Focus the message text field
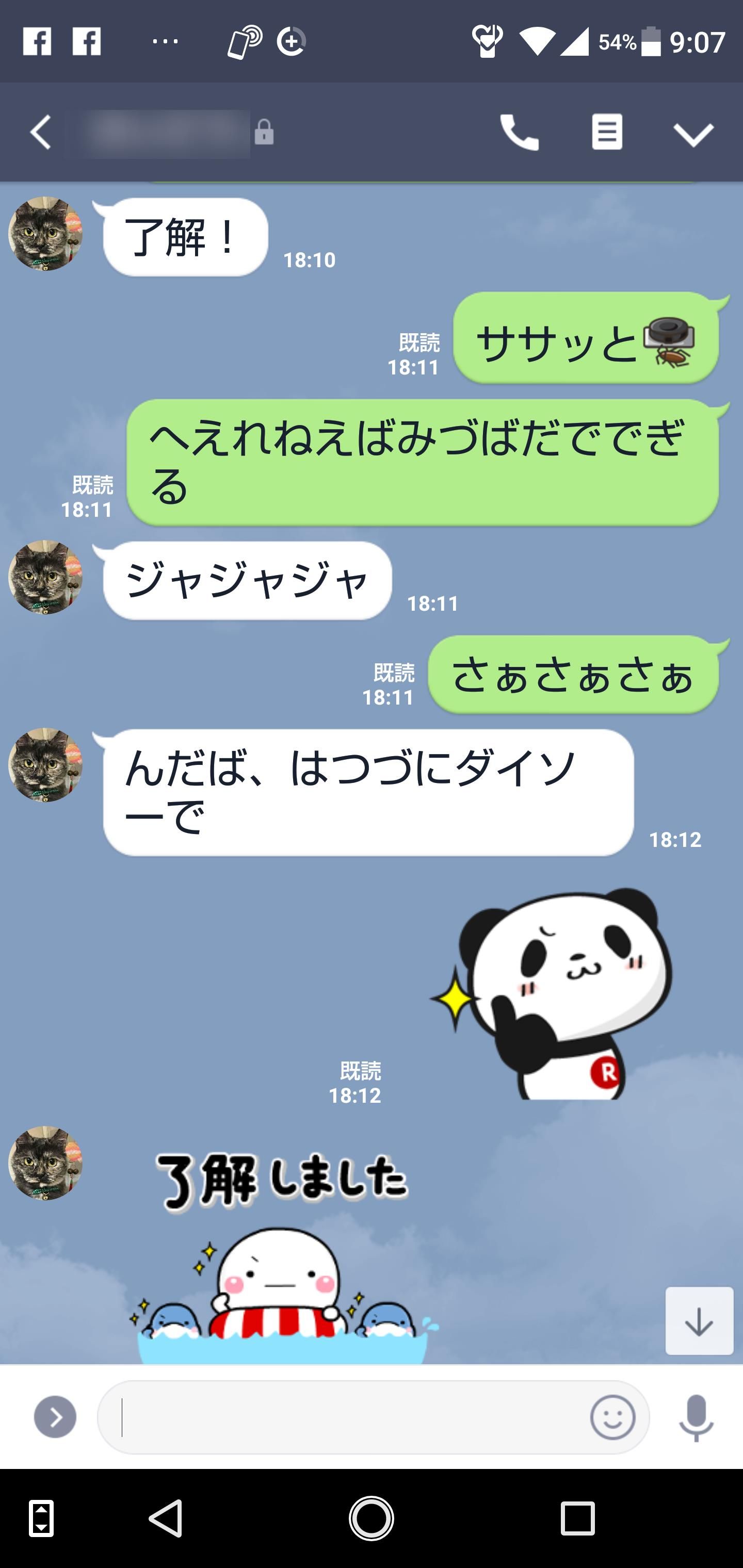The height and width of the screenshot is (1568, 743). 347,1417
